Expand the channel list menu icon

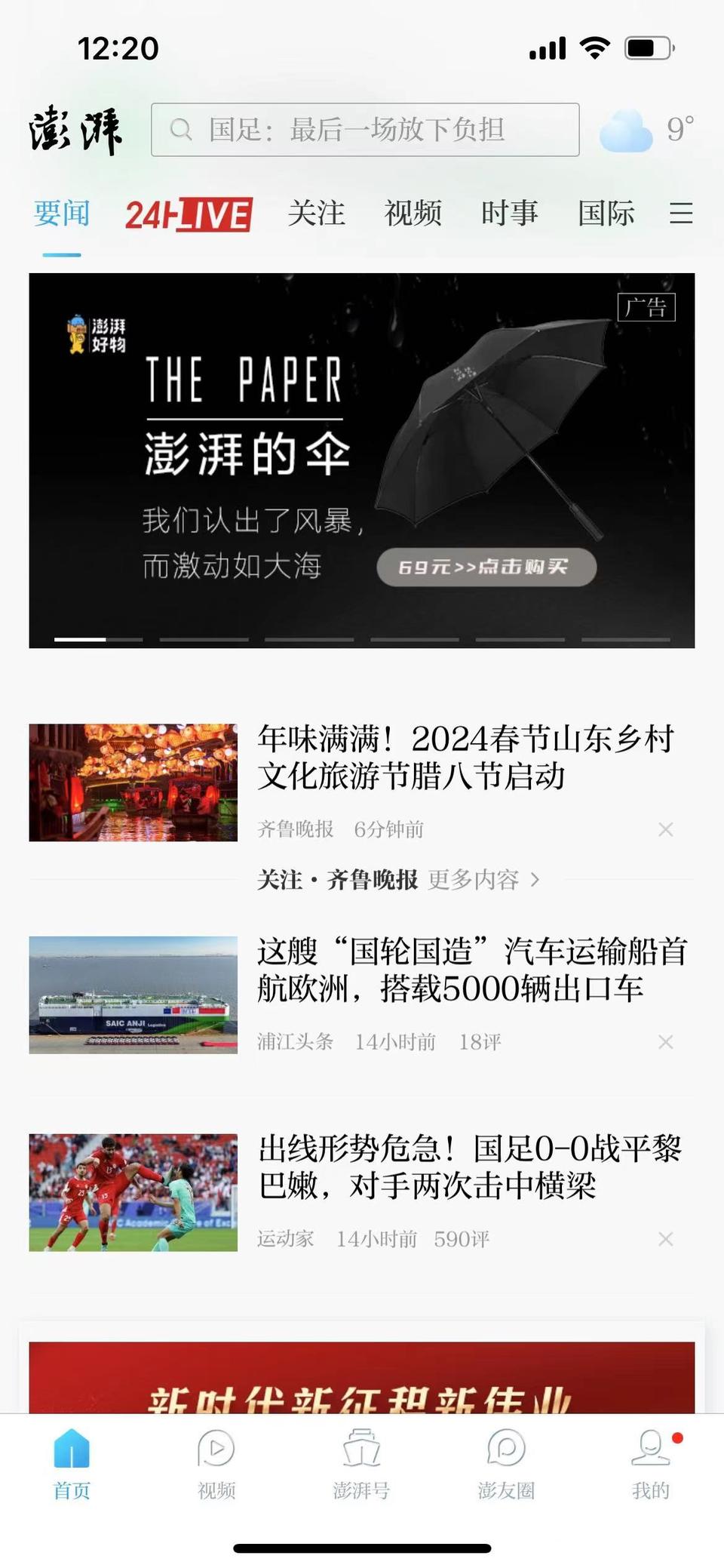click(680, 214)
